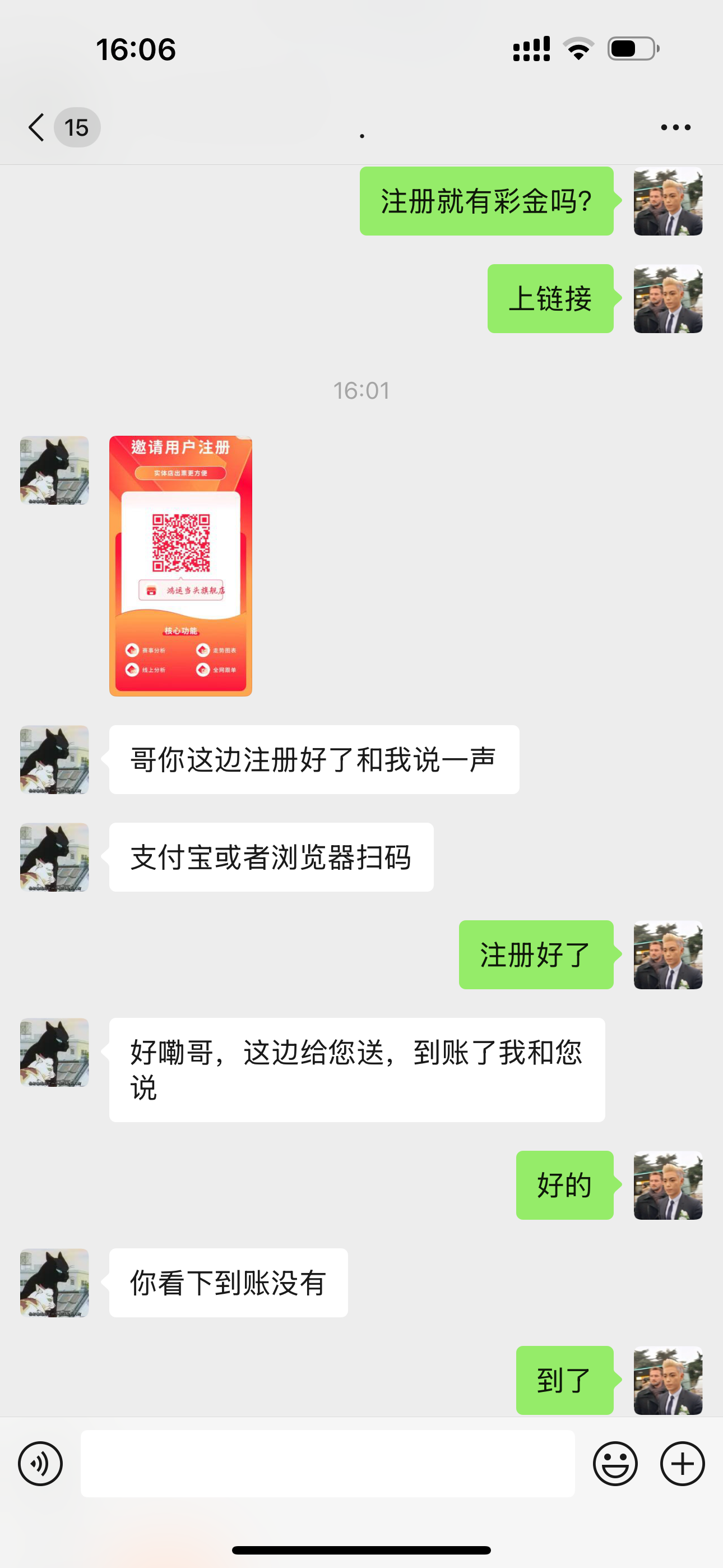Image resolution: width=723 pixels, height=1568 pixels.
Task: Switch to voice message input
Action: coord(40,1463)
